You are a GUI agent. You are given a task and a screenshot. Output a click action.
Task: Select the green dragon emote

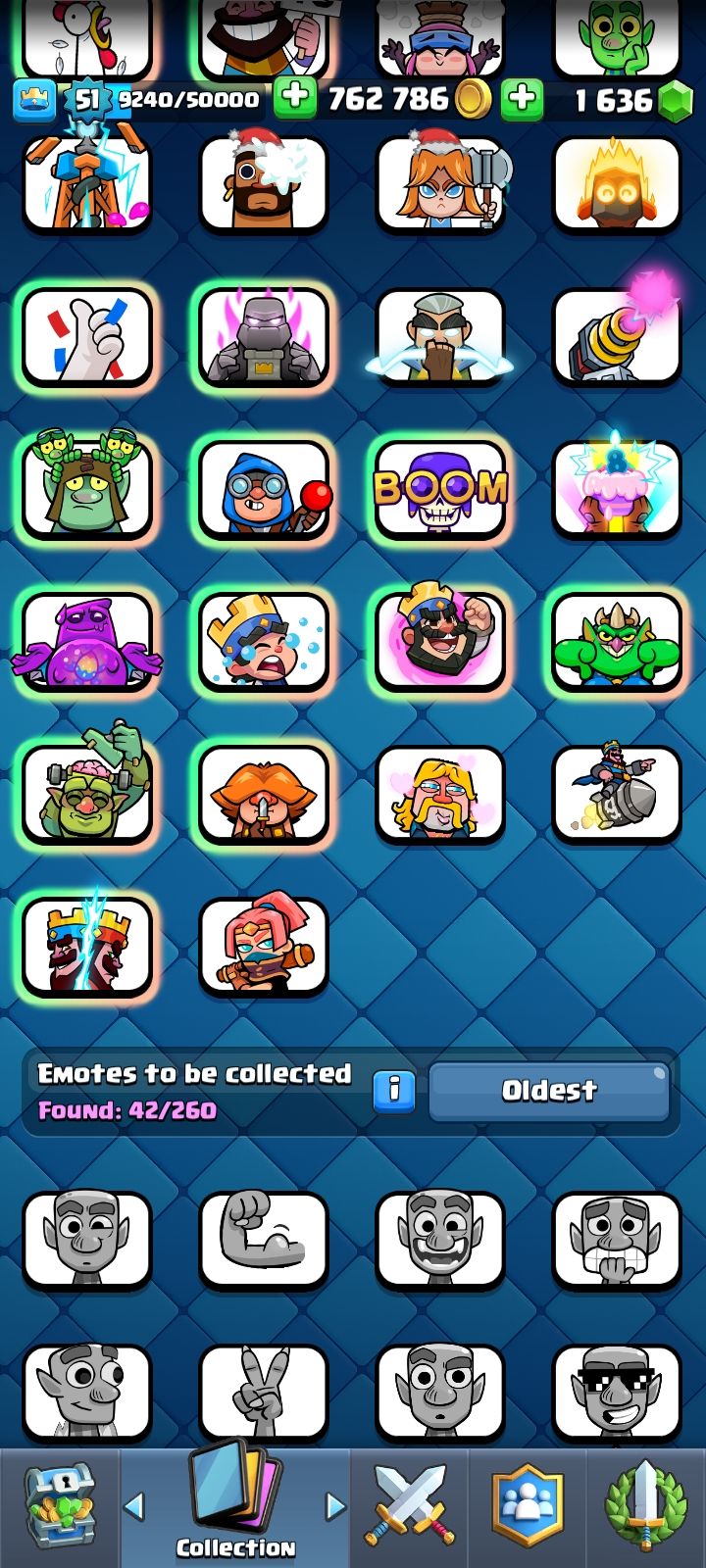coord(617,642)
